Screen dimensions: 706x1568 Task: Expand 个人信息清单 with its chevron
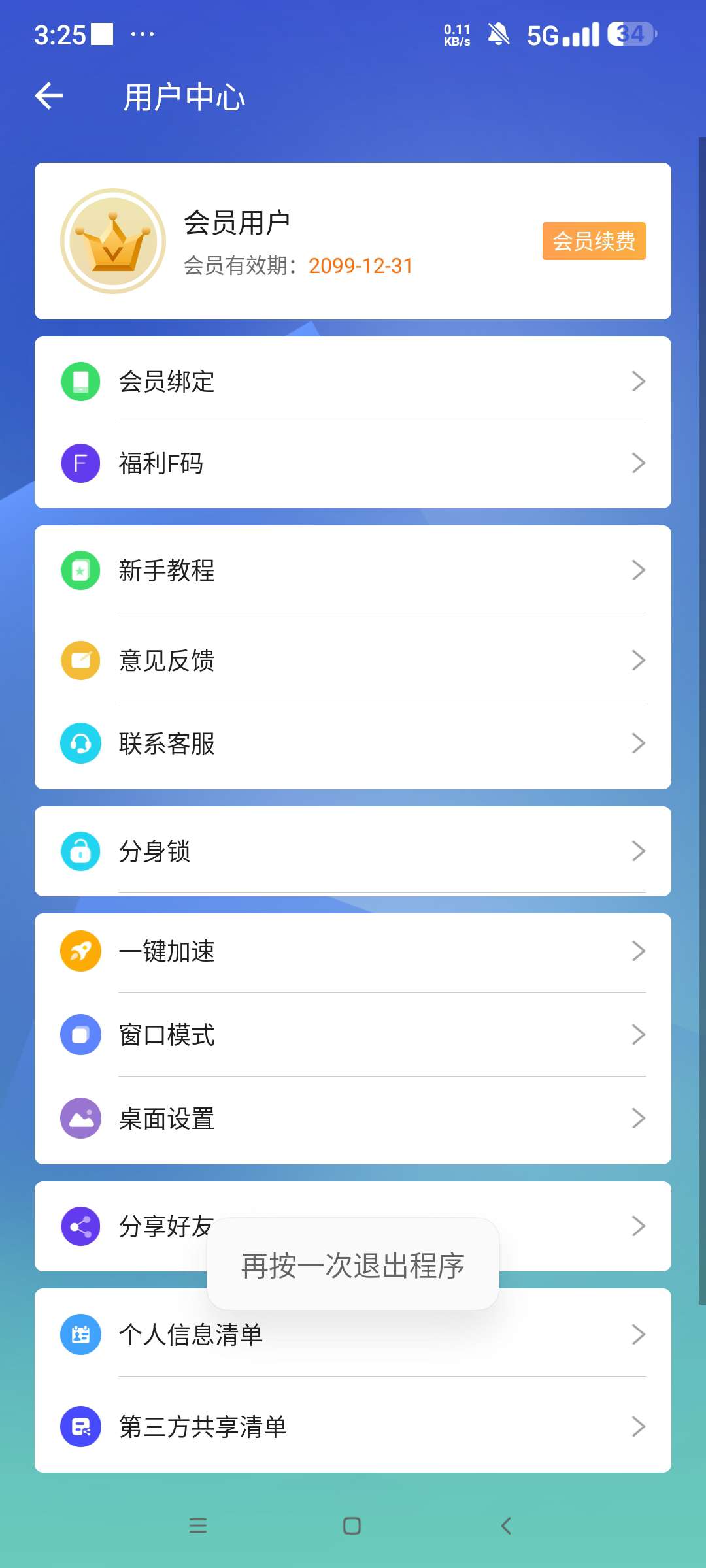pyautogui.click(x=639, y=1334)
